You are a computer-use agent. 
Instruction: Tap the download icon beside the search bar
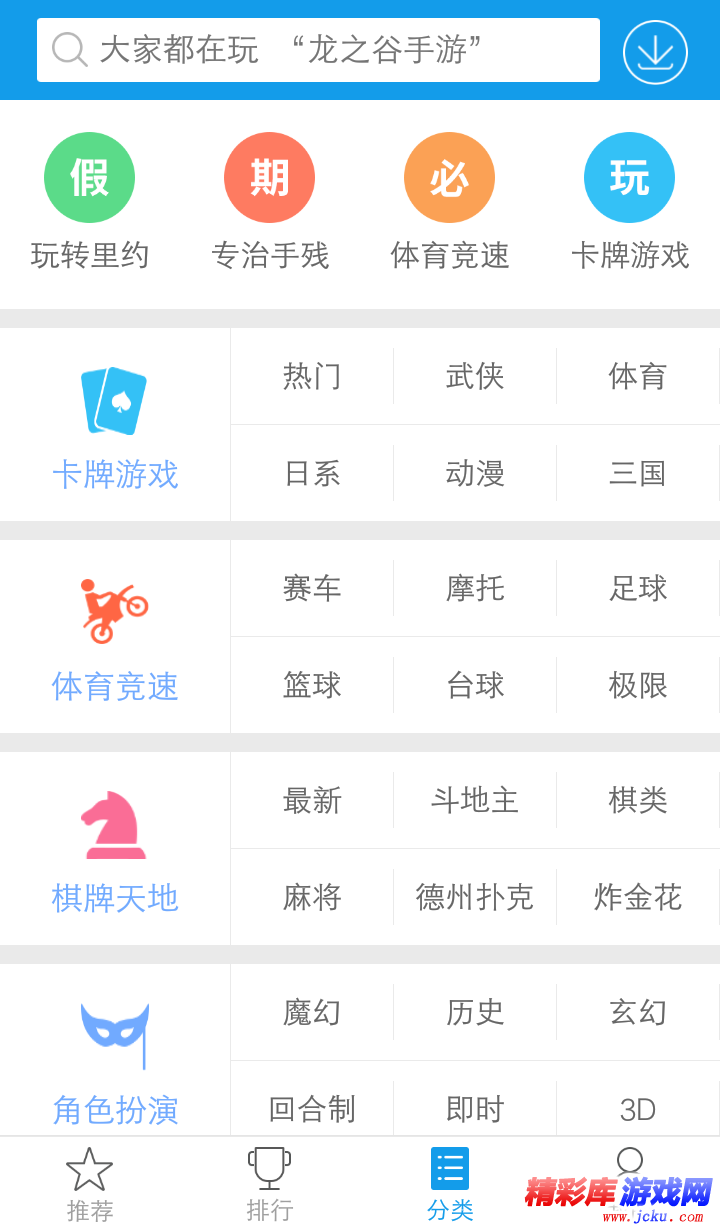pos(655,49)
